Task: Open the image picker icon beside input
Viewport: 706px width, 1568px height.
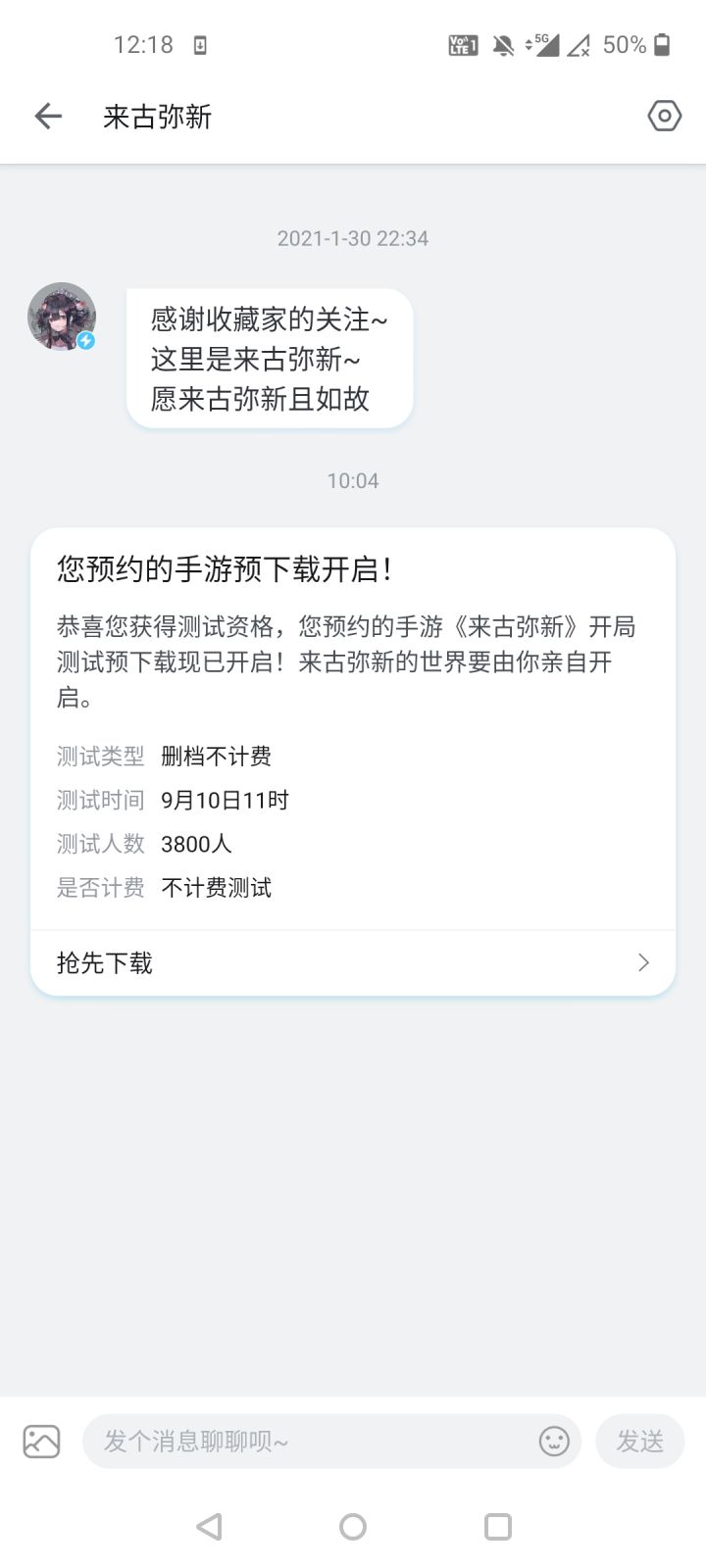Action: click(40, 1442)
